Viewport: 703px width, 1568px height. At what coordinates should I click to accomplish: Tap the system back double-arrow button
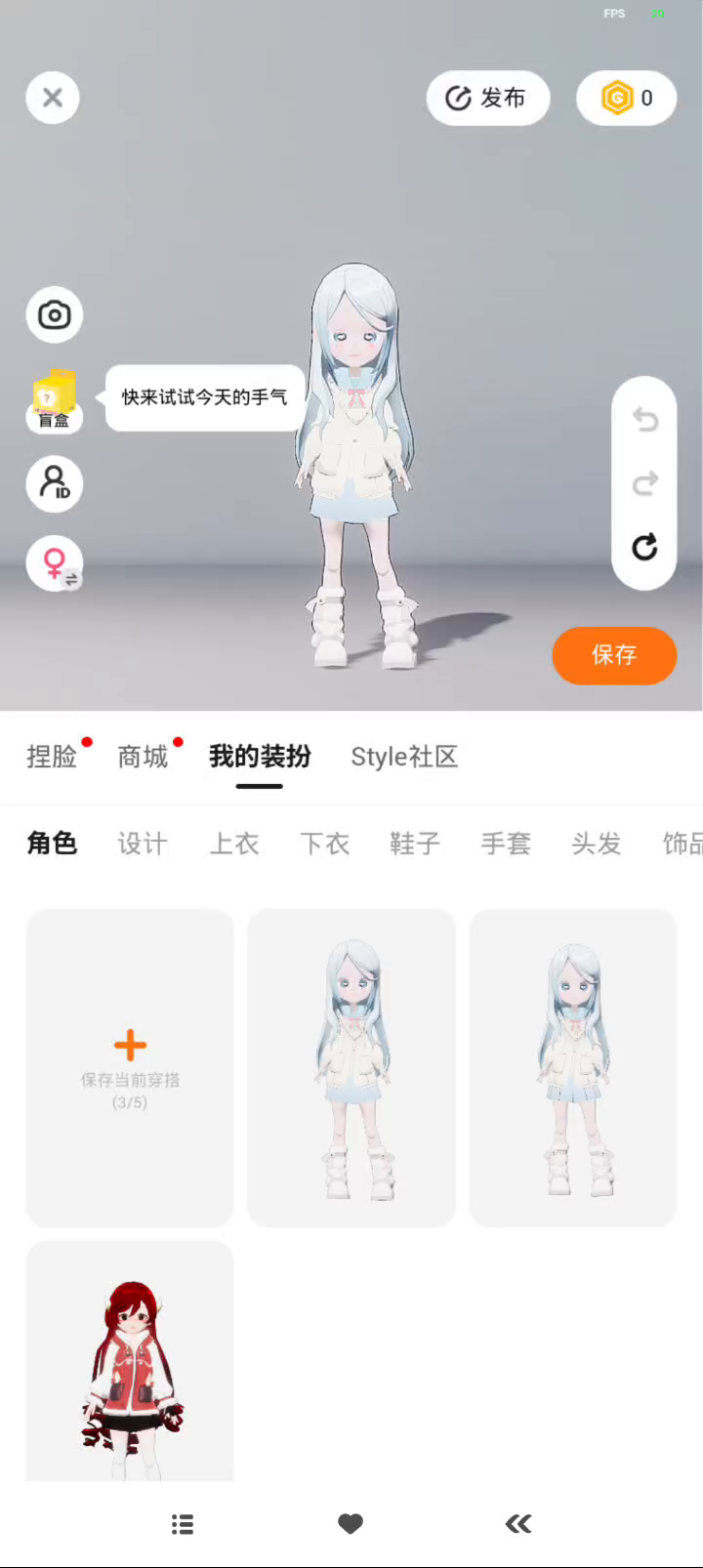point(518,1524)
